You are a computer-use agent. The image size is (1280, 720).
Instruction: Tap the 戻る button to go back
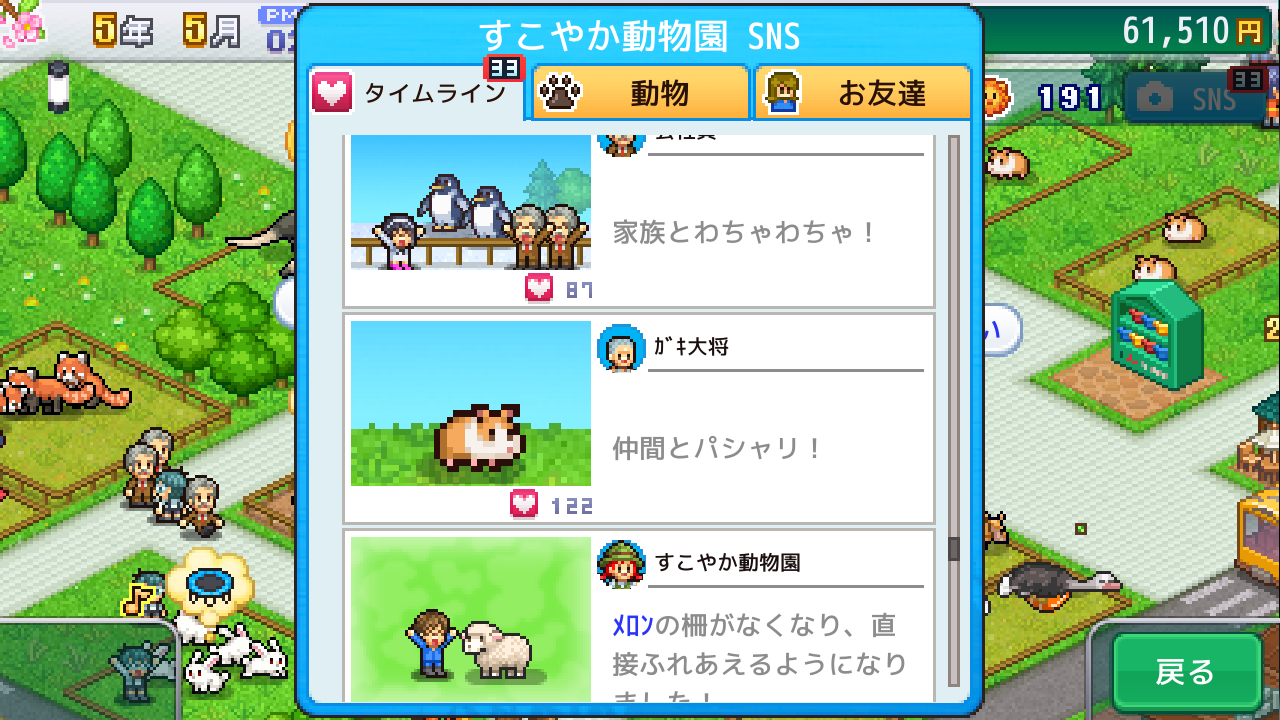coord(1186,671)
